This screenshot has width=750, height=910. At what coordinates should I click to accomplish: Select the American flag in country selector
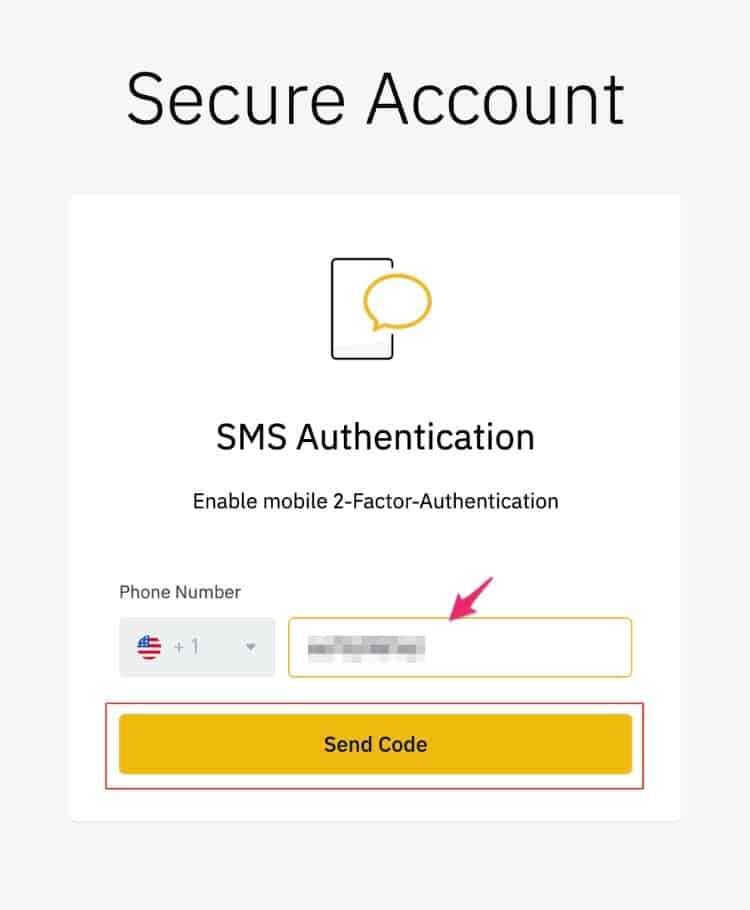point(147,647)
